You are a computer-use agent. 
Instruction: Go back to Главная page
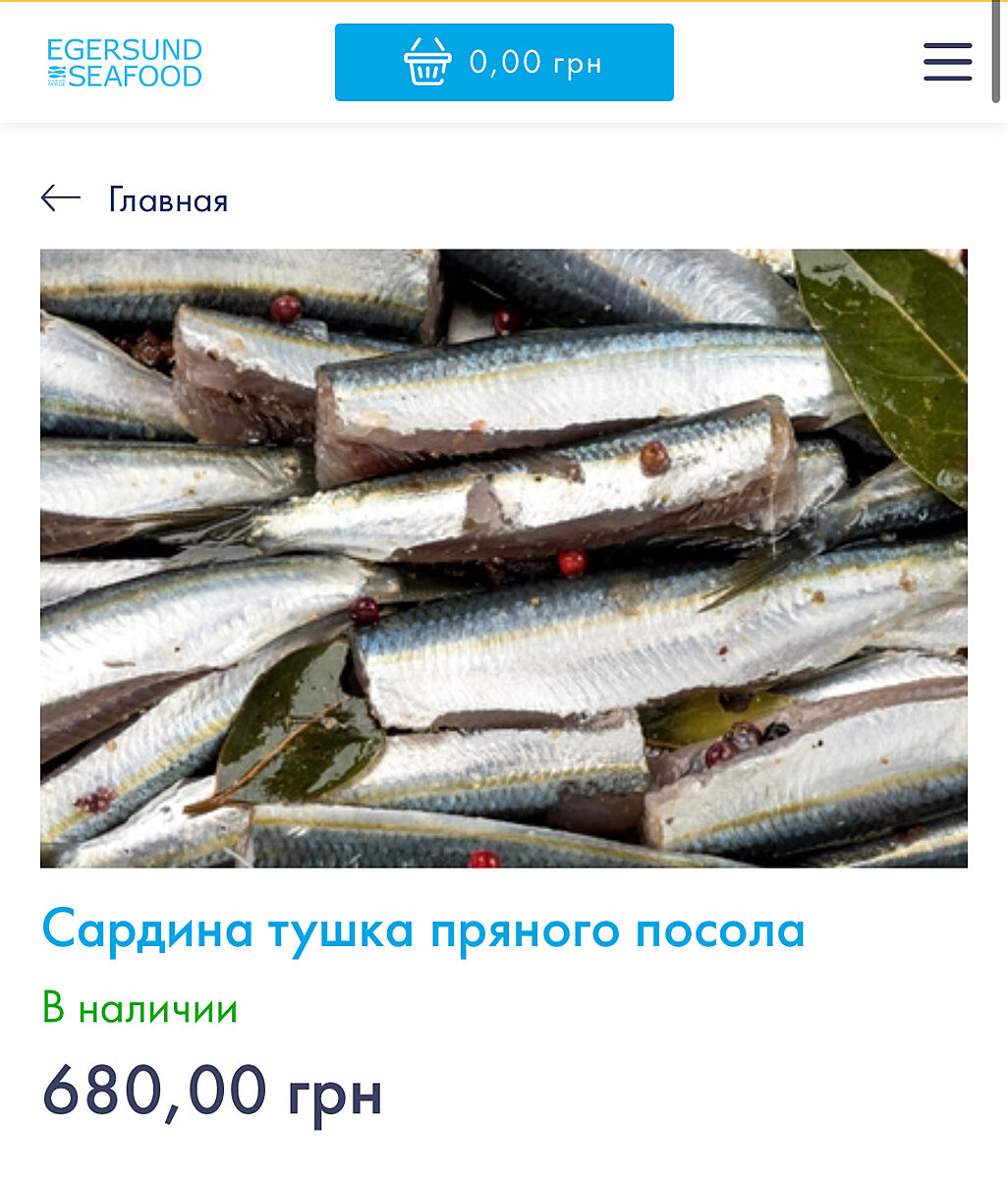[x=136, y=200]
